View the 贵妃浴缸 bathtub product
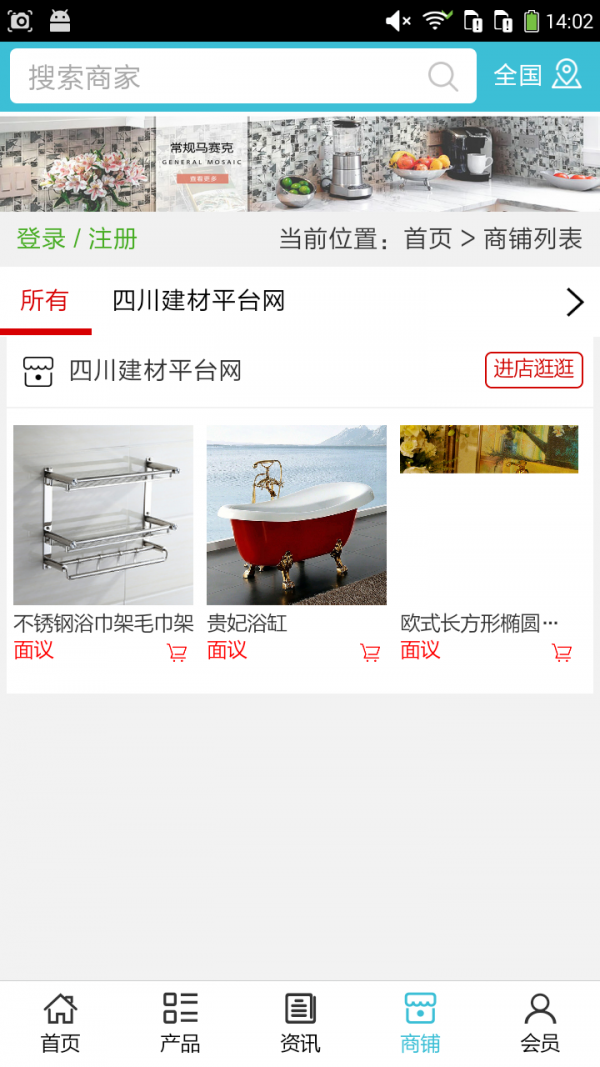The height and width of the screenshot is (1067, 600). 296,515
